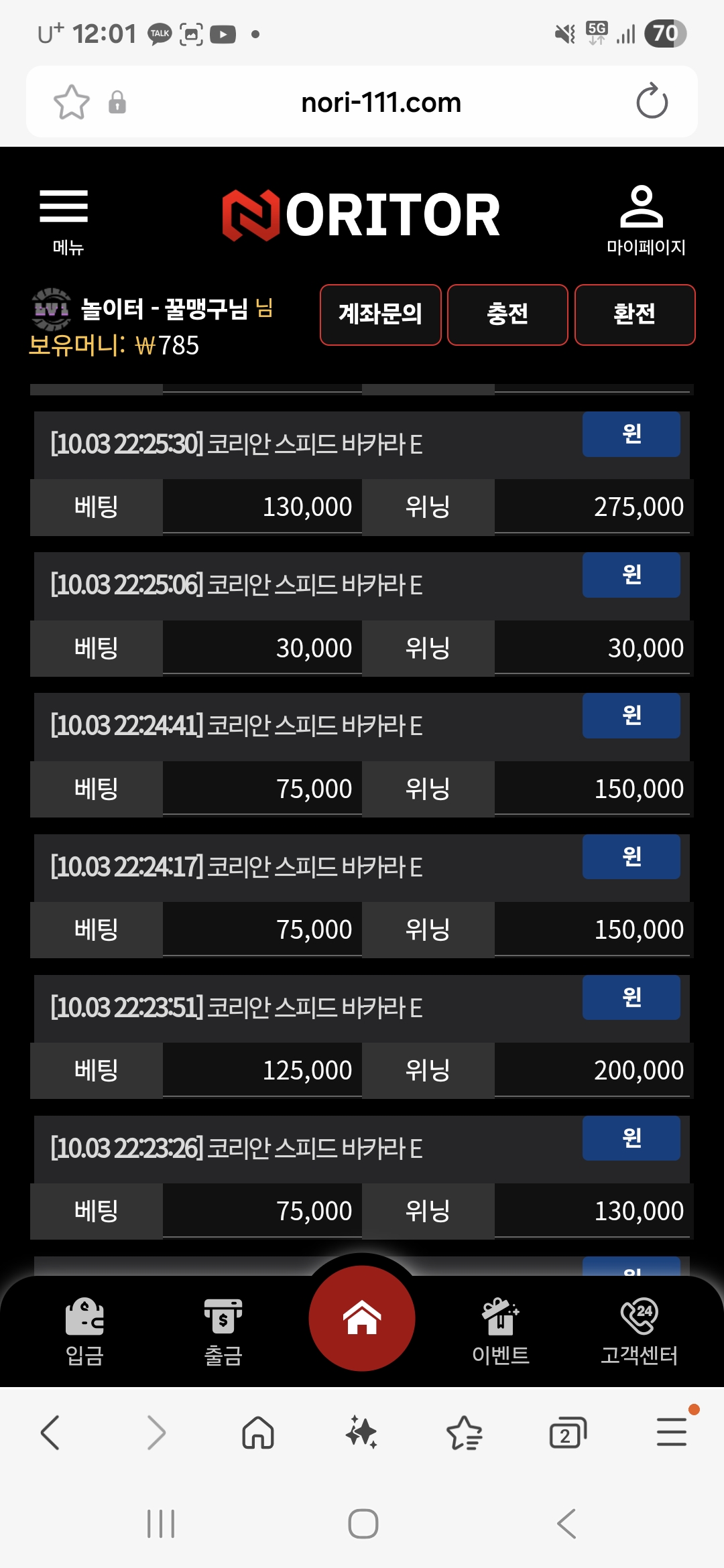Bookmark page with address bar star

point(71,102)
